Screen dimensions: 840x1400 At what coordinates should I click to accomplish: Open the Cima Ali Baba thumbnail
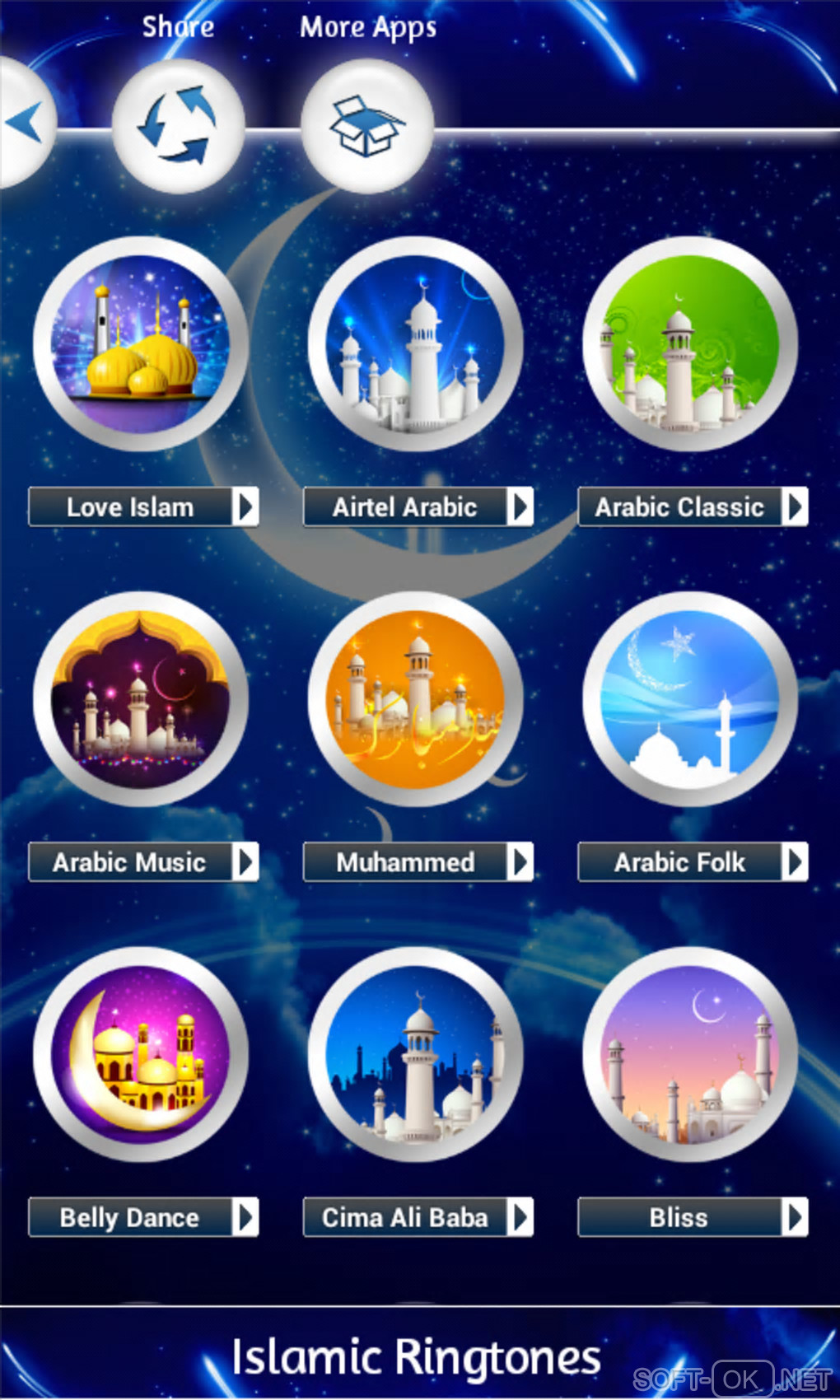coord(416,1054)
